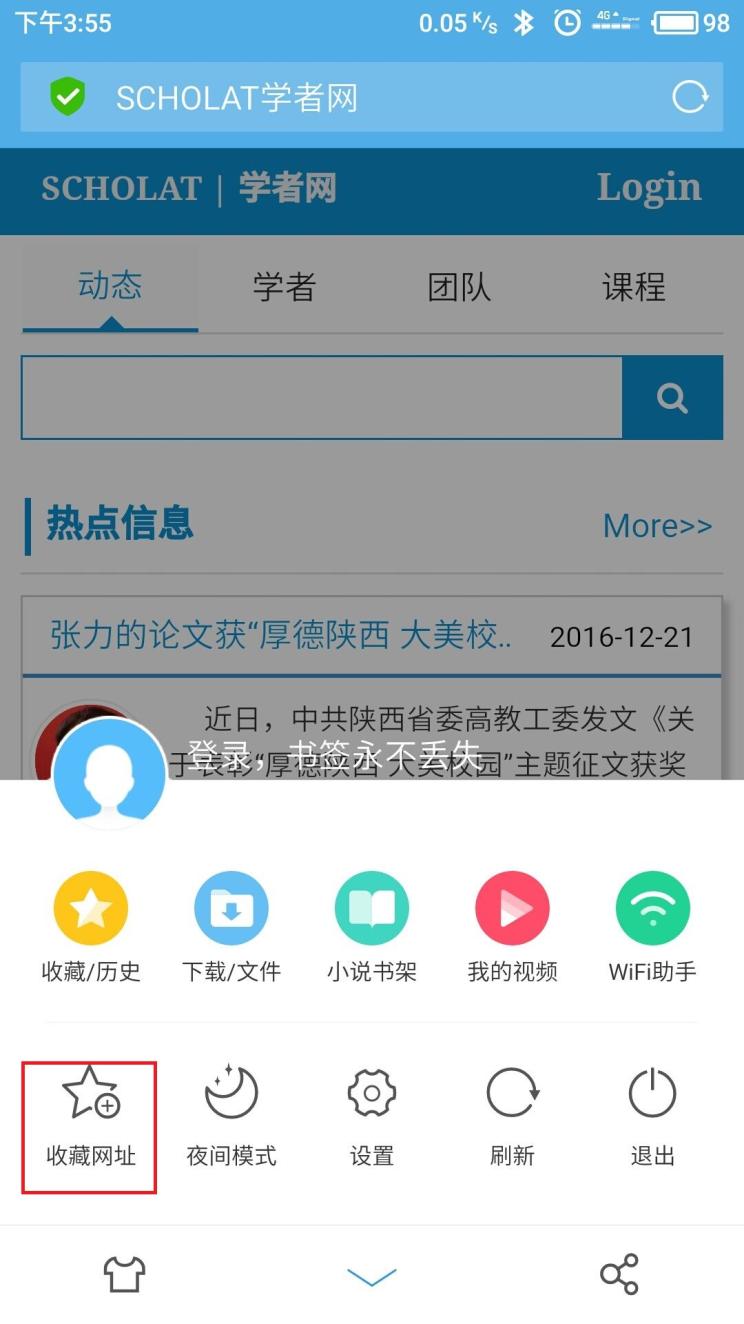Expand 热点信息 by tapping More>>

pos(657,526)
